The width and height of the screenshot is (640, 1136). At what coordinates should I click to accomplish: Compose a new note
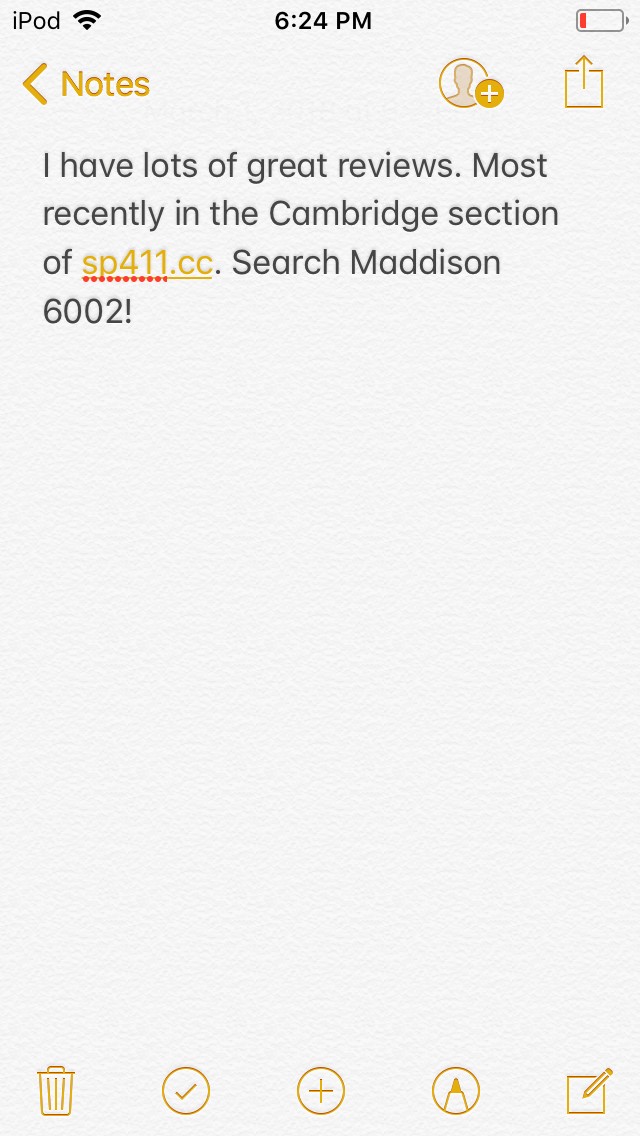589,1090
